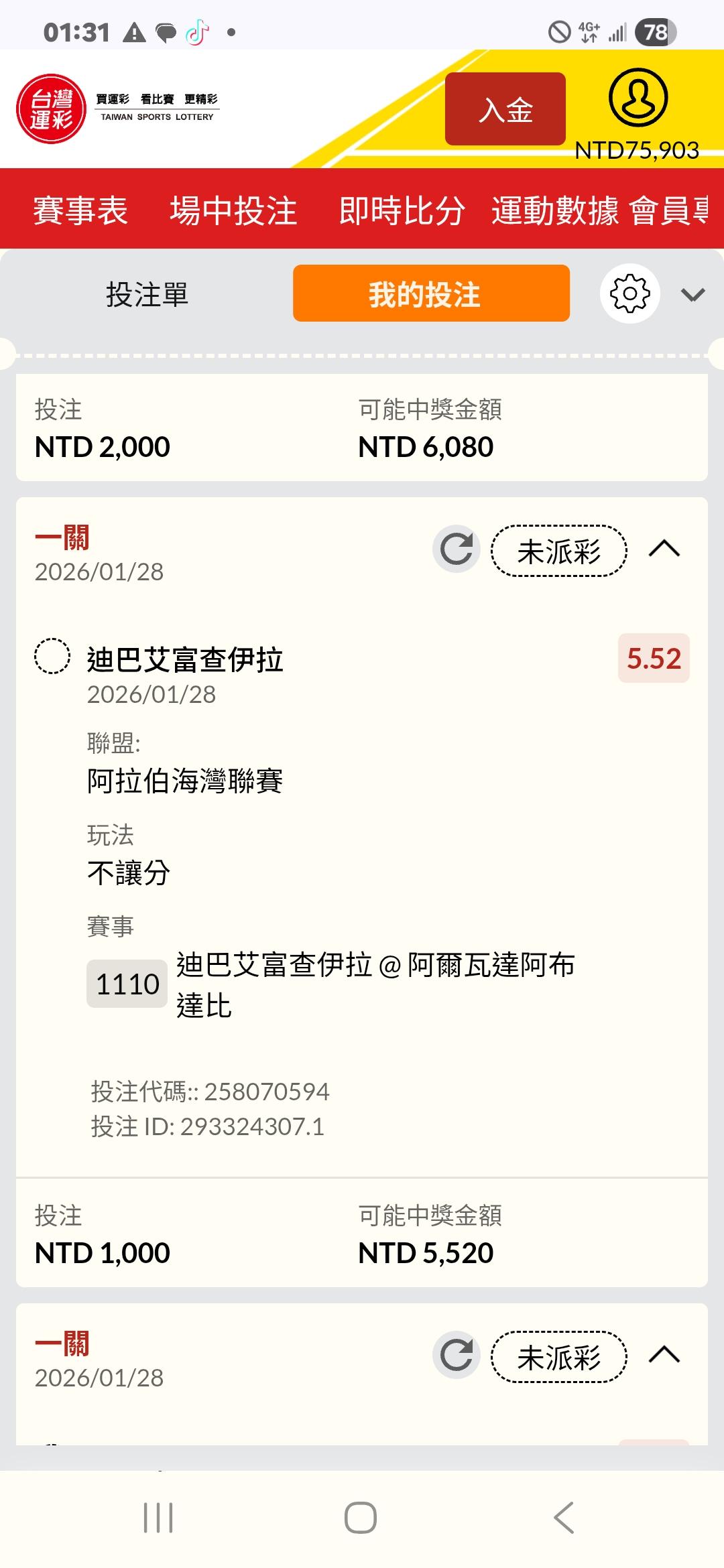Collapse the bet panel with the down chevron
This screenshot has height=1568, width=724.
click(692, 295)
